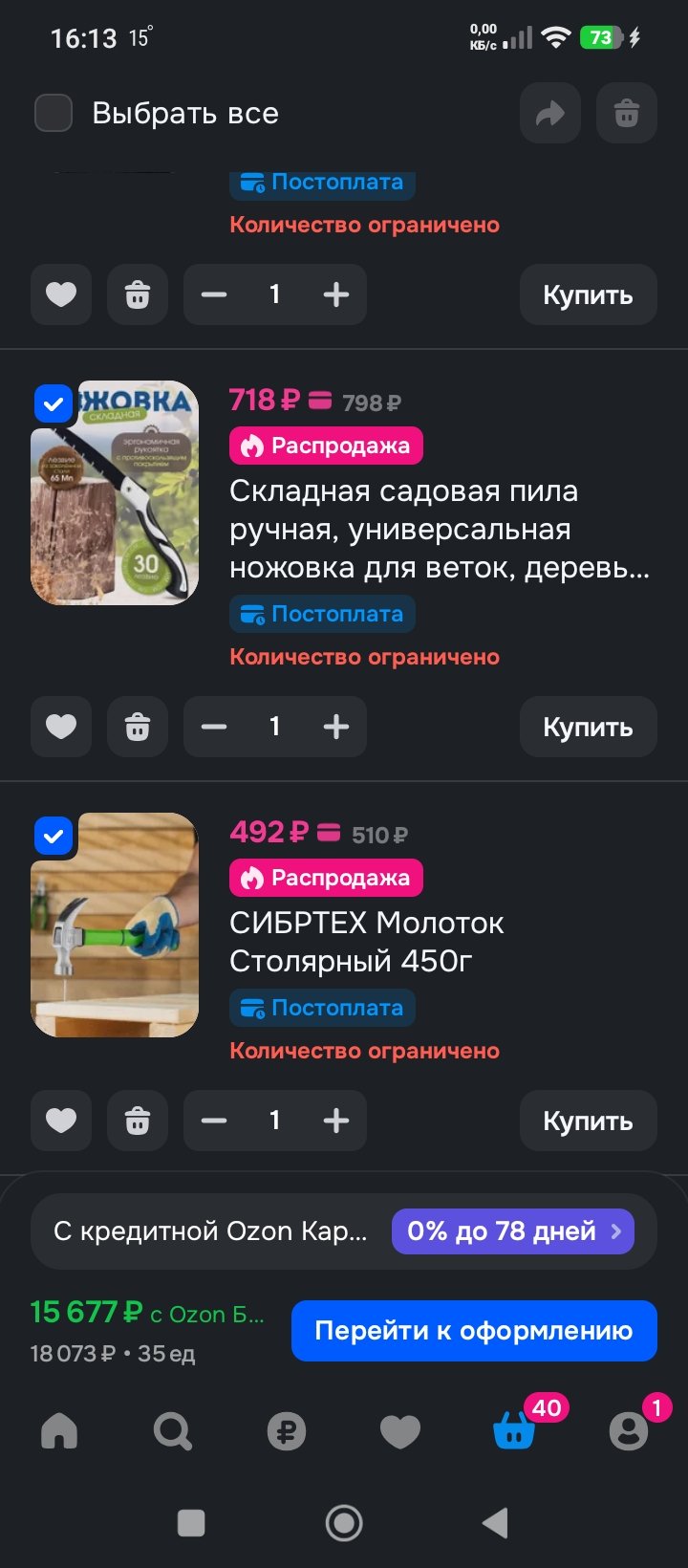Increase quantity of the СИБРТЕХ hammer
Screen dimensions: 688x1568
tap(336, 1121)
